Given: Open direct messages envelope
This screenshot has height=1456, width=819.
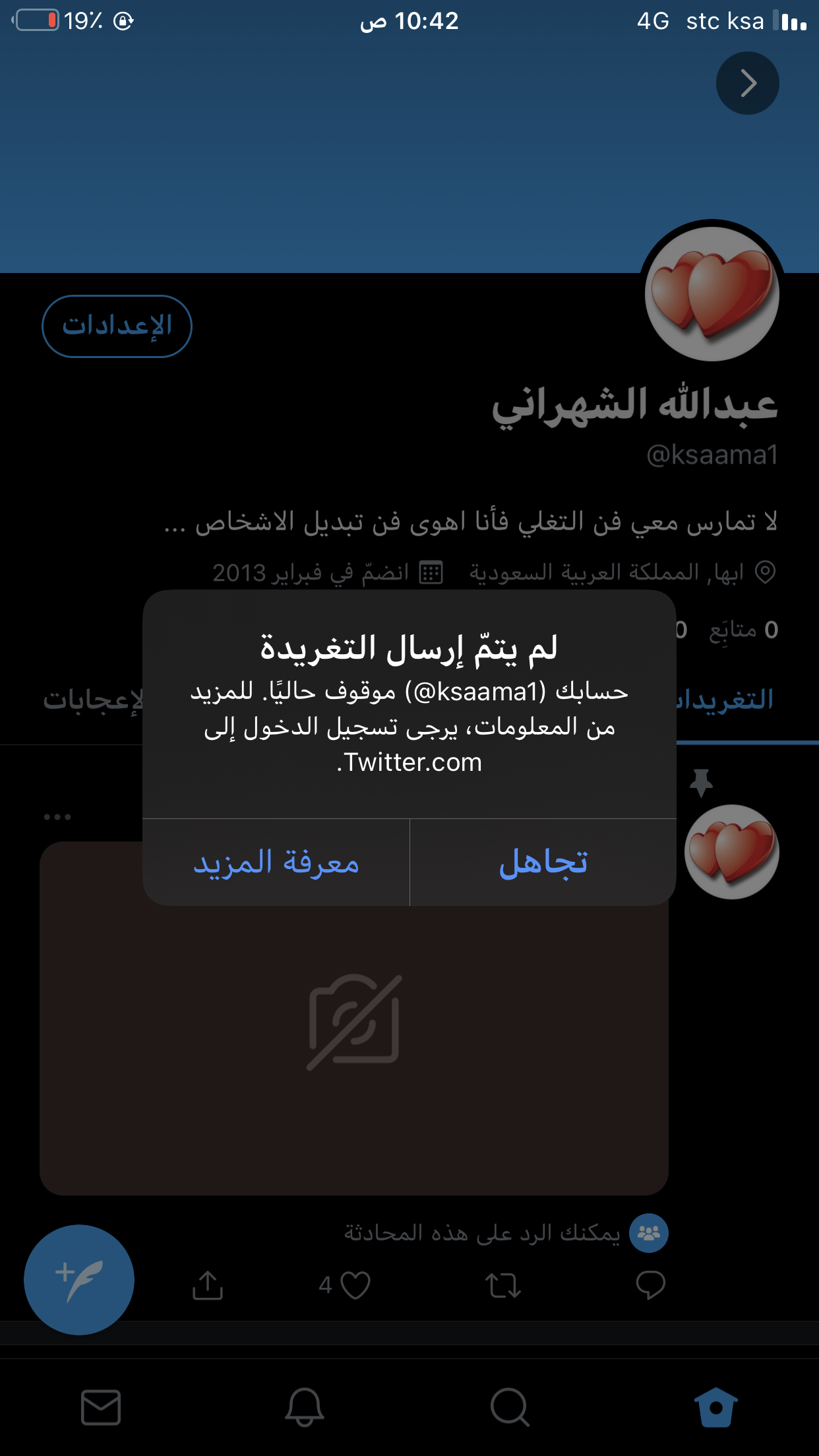Looking at the screenshot, I should coord(100,1407).
